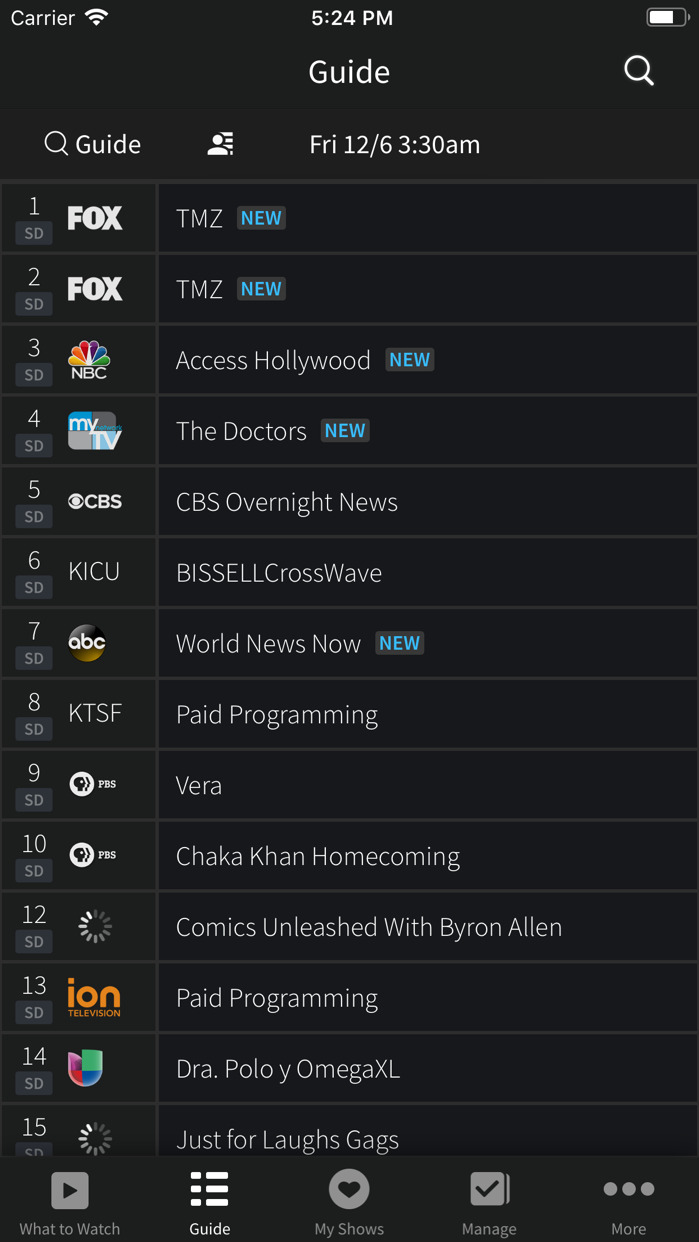Change the guide time Fri 12/6 3:30am
Image resolution: width=699 pixels, height=1242 pixels.
click(394, 144)
